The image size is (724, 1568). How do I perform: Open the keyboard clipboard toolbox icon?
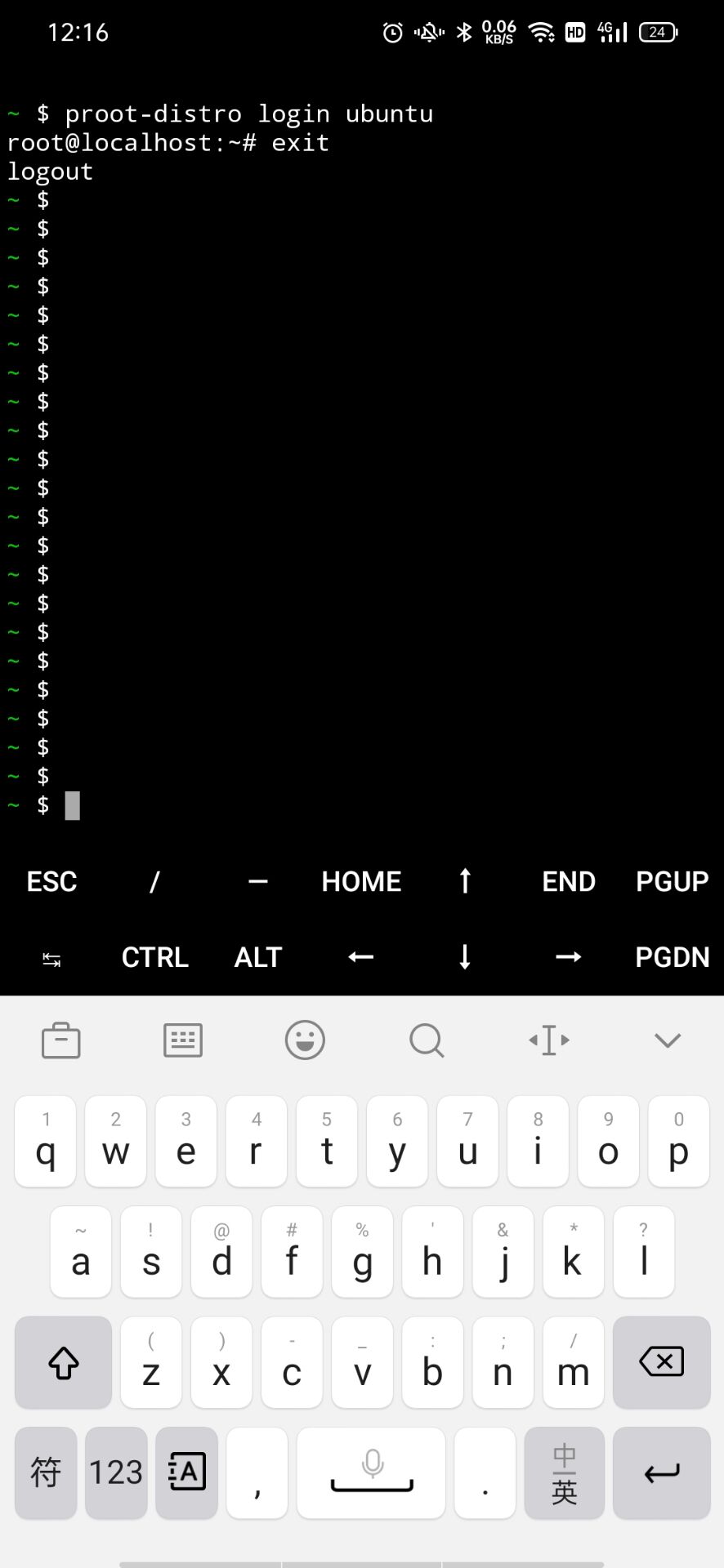click(61, 1040)
